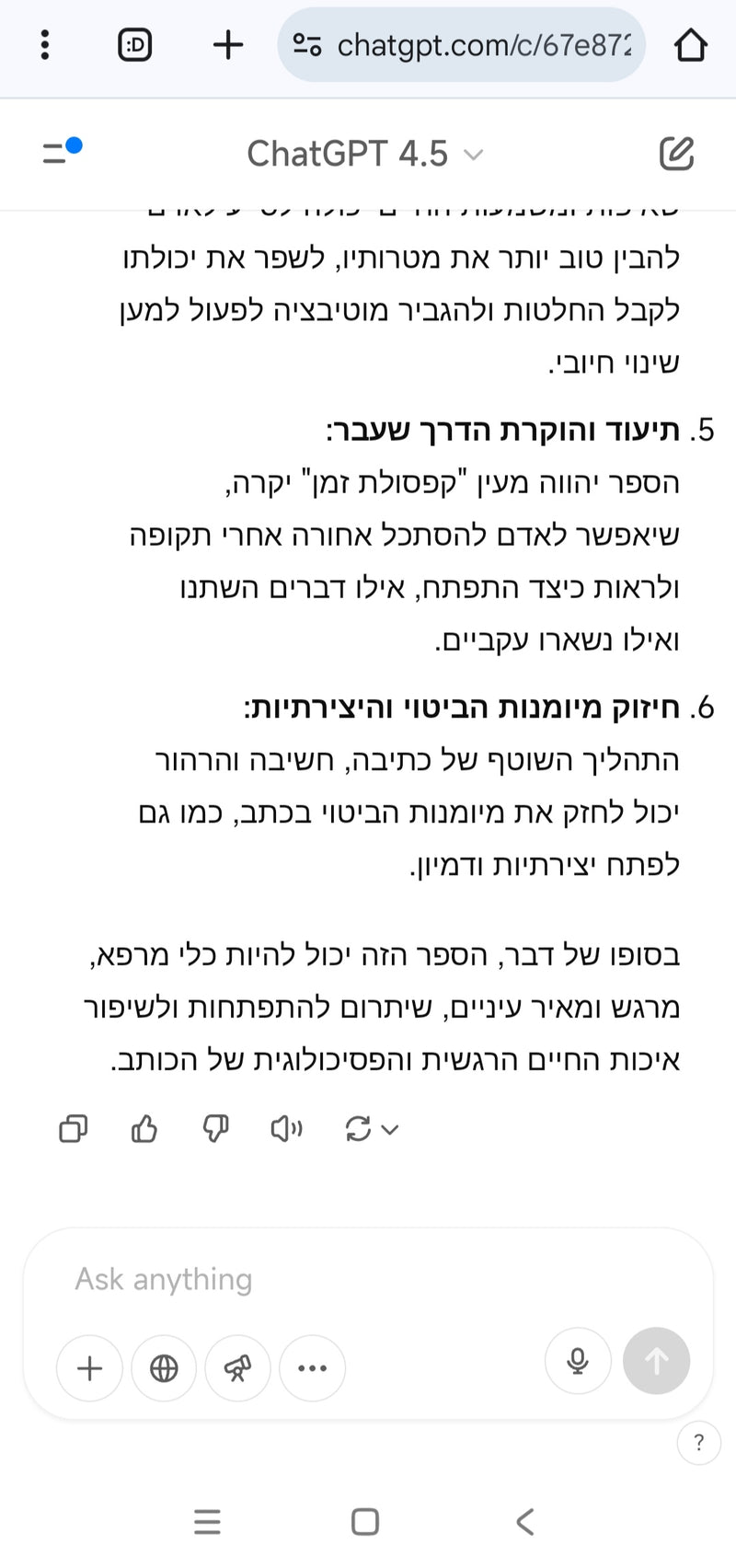Tap the chatgpt.com address bar

tap(462, 44)
